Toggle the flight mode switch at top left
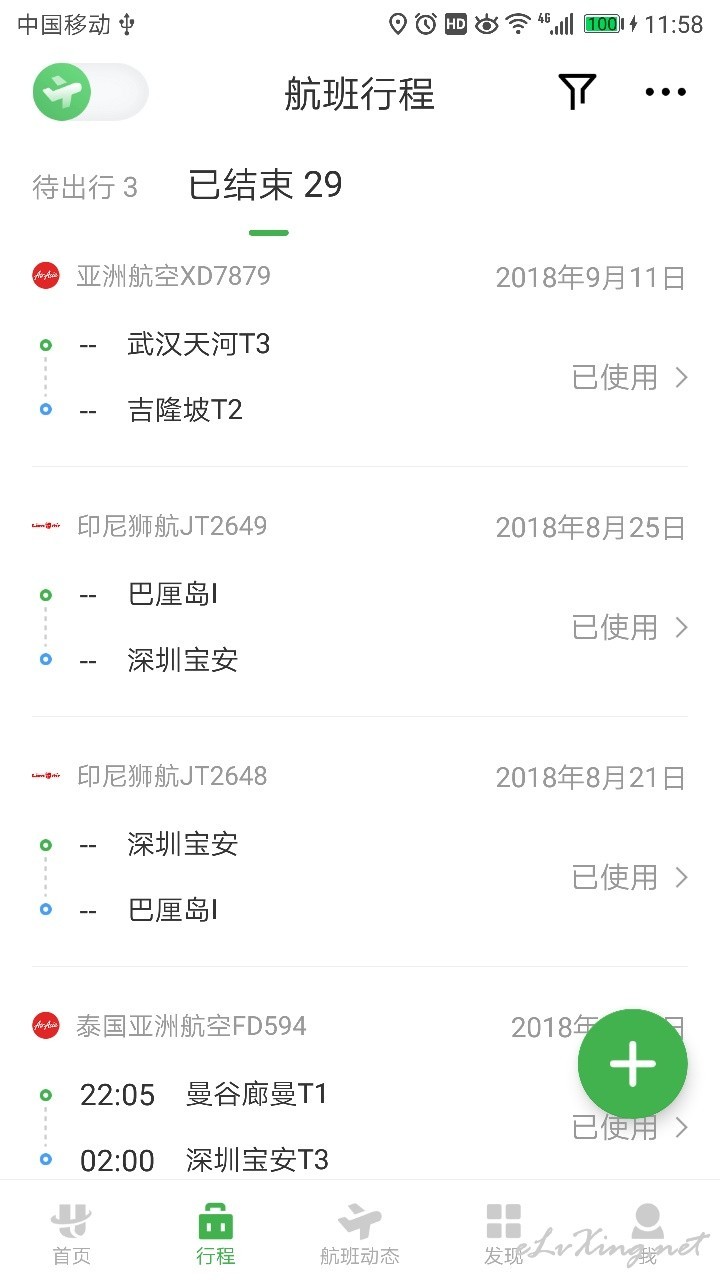The image size is (720, 1280). click(90, 92)
